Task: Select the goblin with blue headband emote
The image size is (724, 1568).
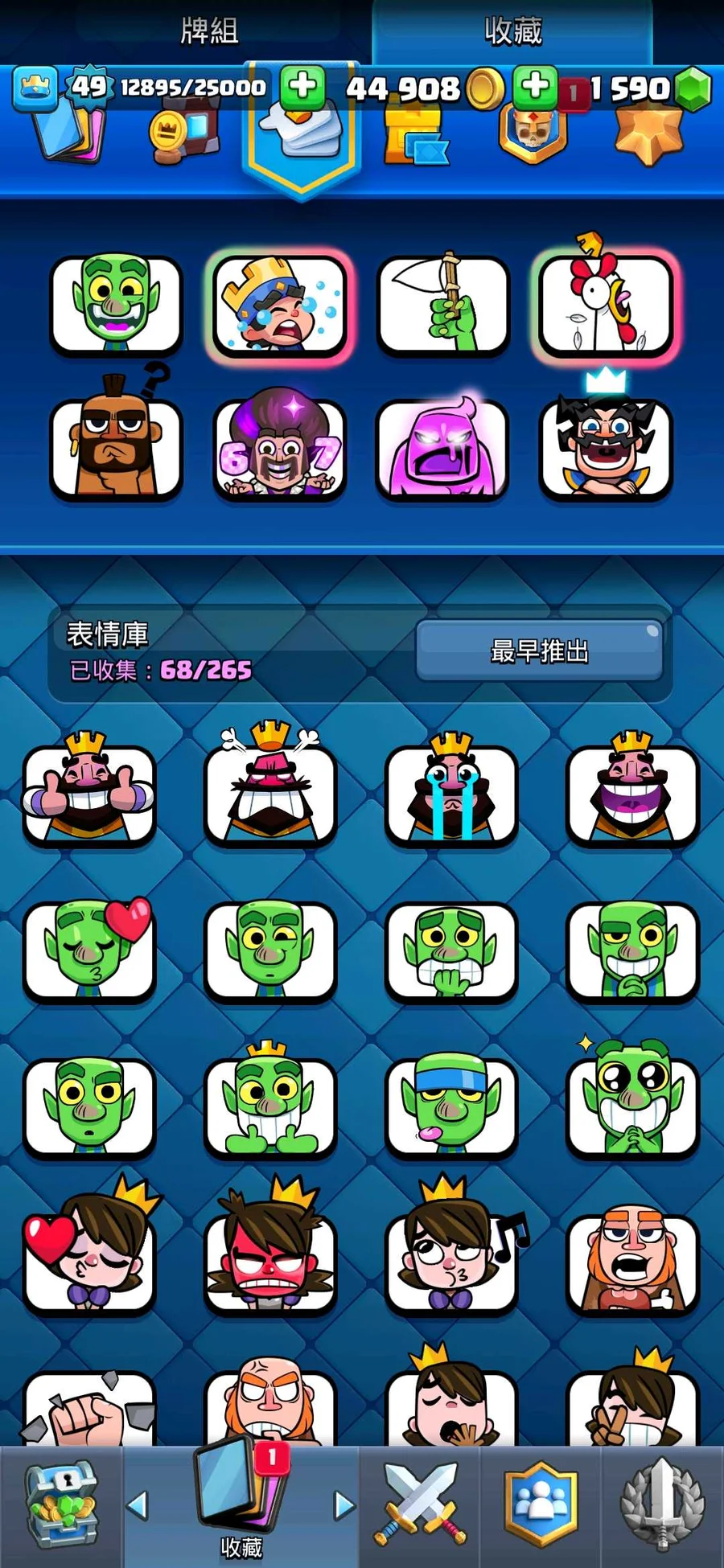Action: point(450,1103)
